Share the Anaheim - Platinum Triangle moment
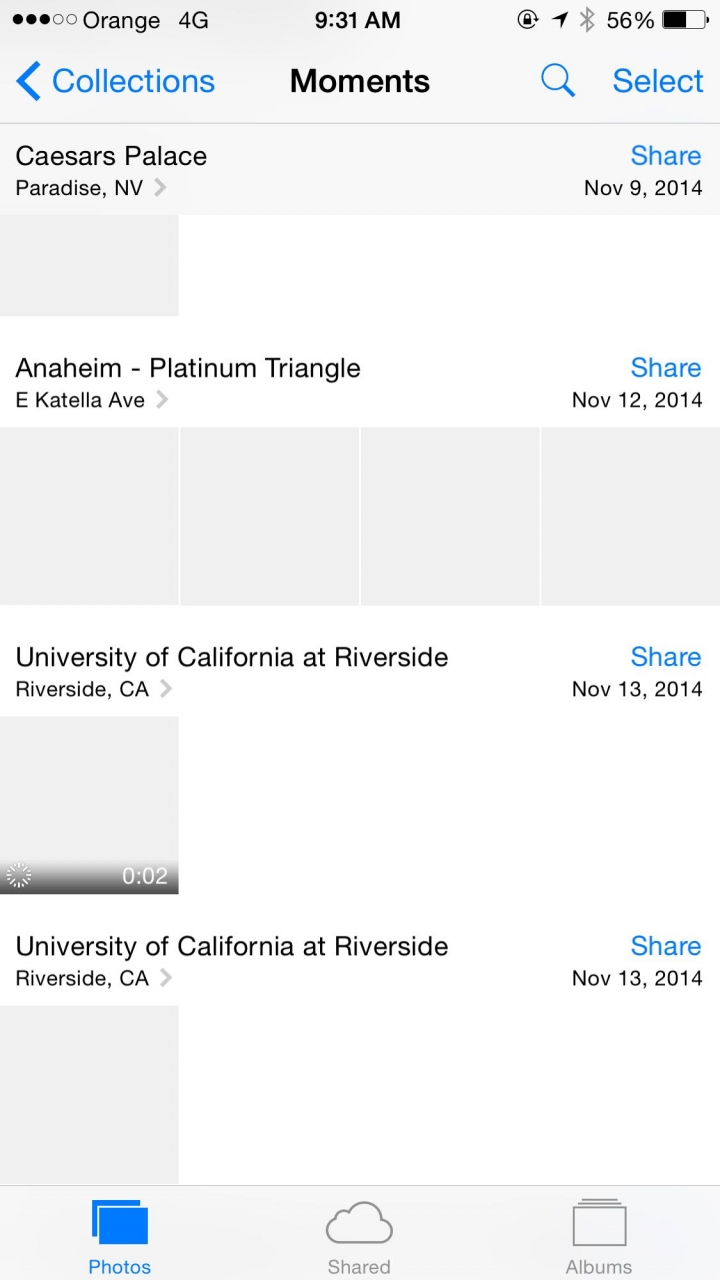Image resolution: width=720 pixels, height=1280 pixels. click(666, 368)
